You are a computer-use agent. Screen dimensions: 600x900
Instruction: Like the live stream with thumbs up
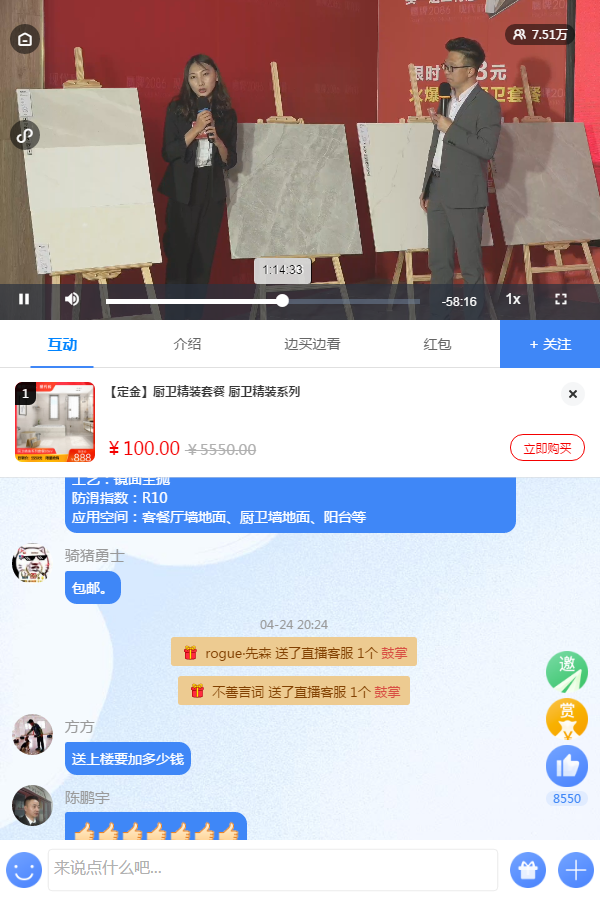point(566,766)
